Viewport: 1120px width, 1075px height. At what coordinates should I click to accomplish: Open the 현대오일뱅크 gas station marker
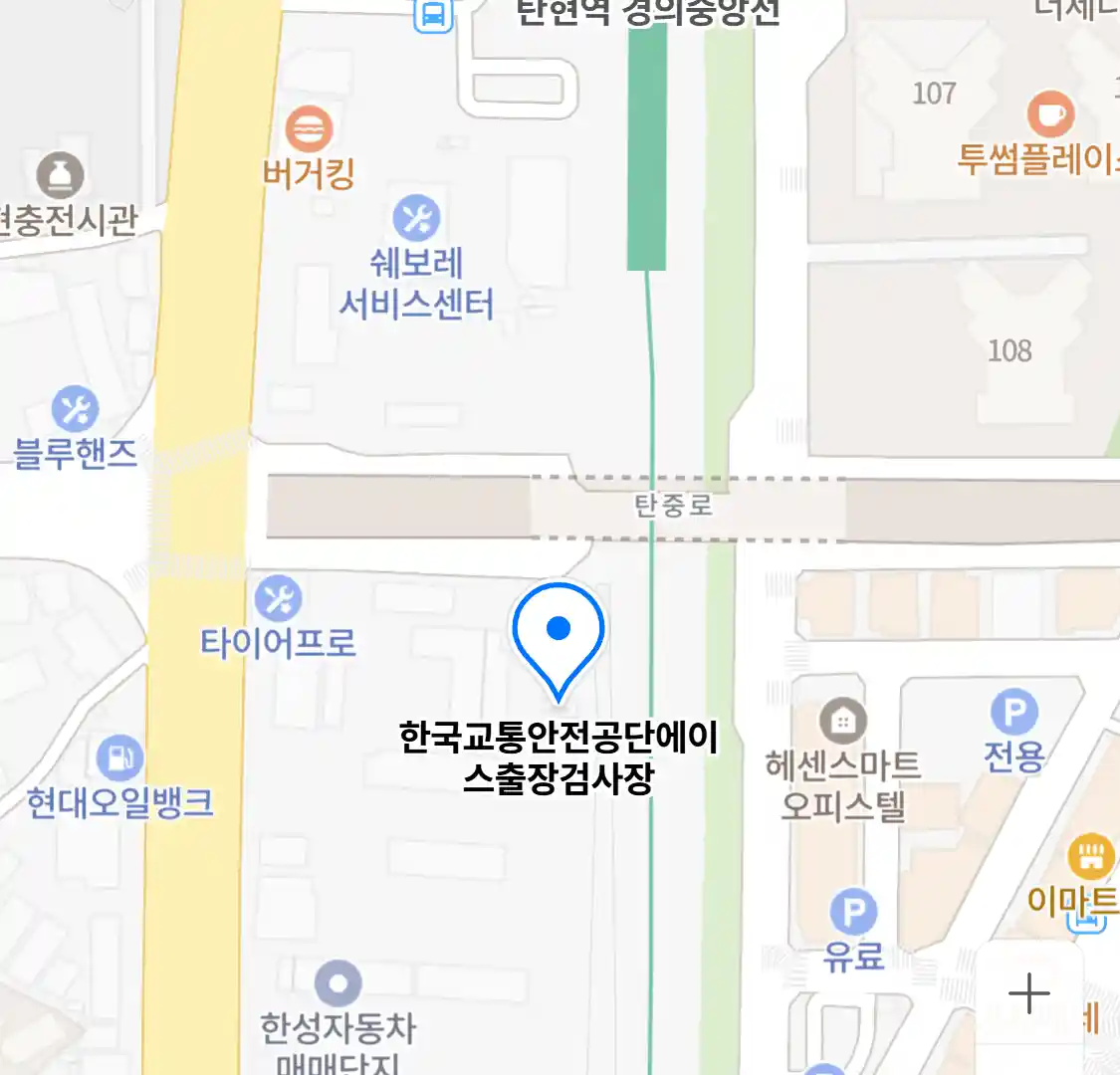119,758
